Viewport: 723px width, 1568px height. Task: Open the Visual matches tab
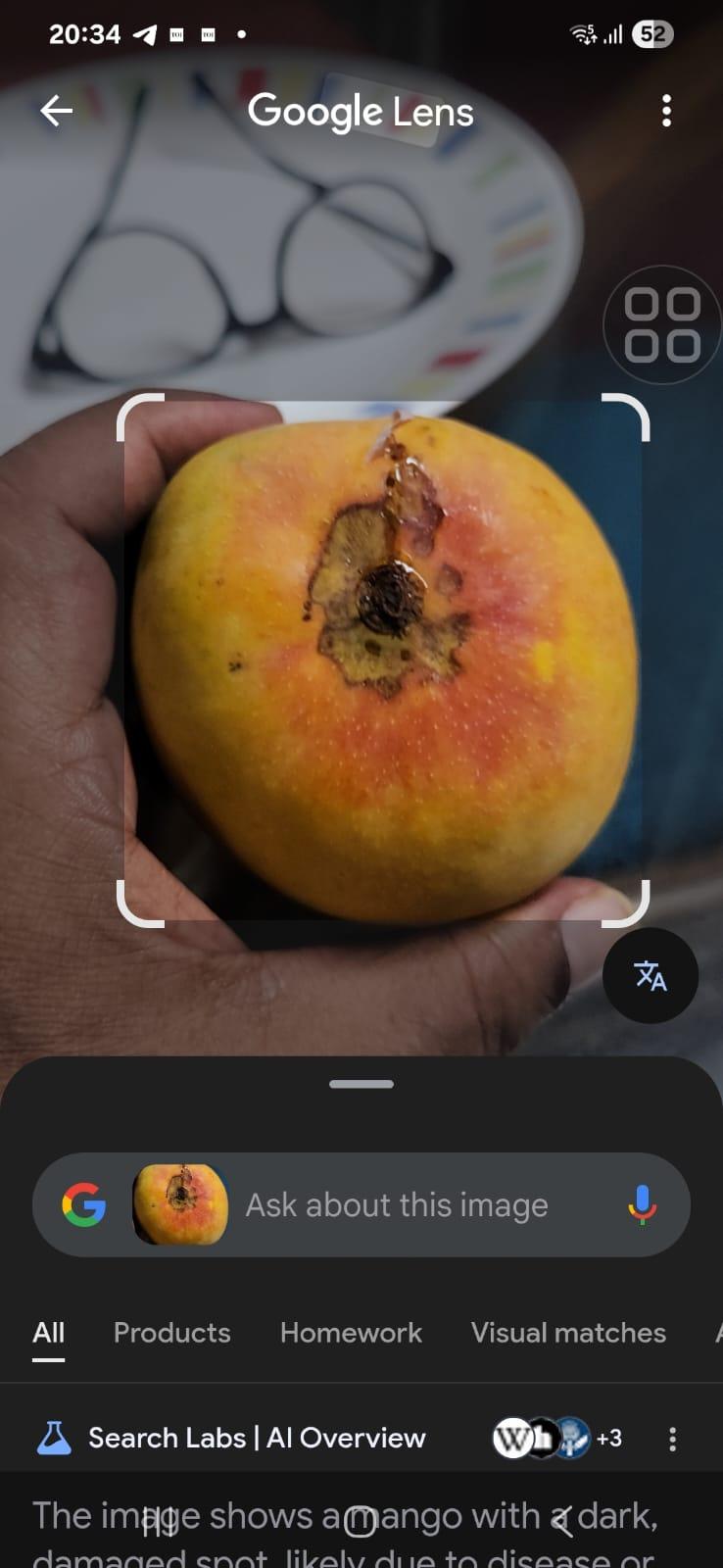568,1333
